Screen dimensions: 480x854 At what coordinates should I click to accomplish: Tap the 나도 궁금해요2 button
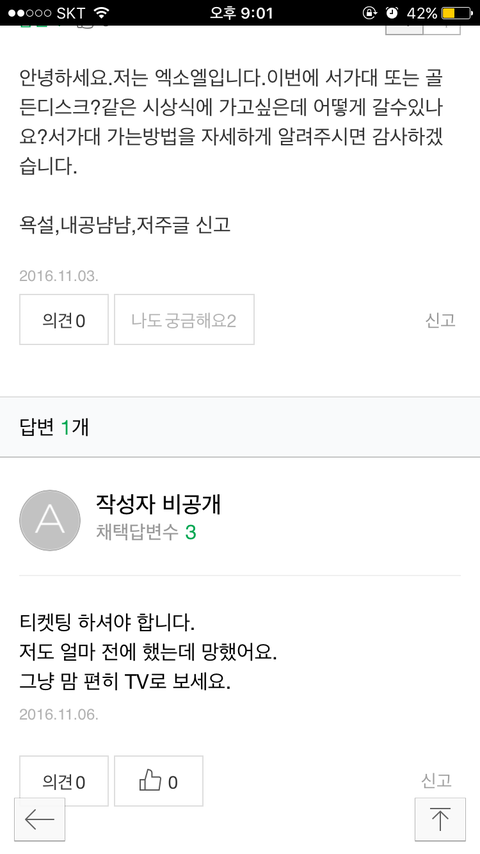(x=184, y=320)
